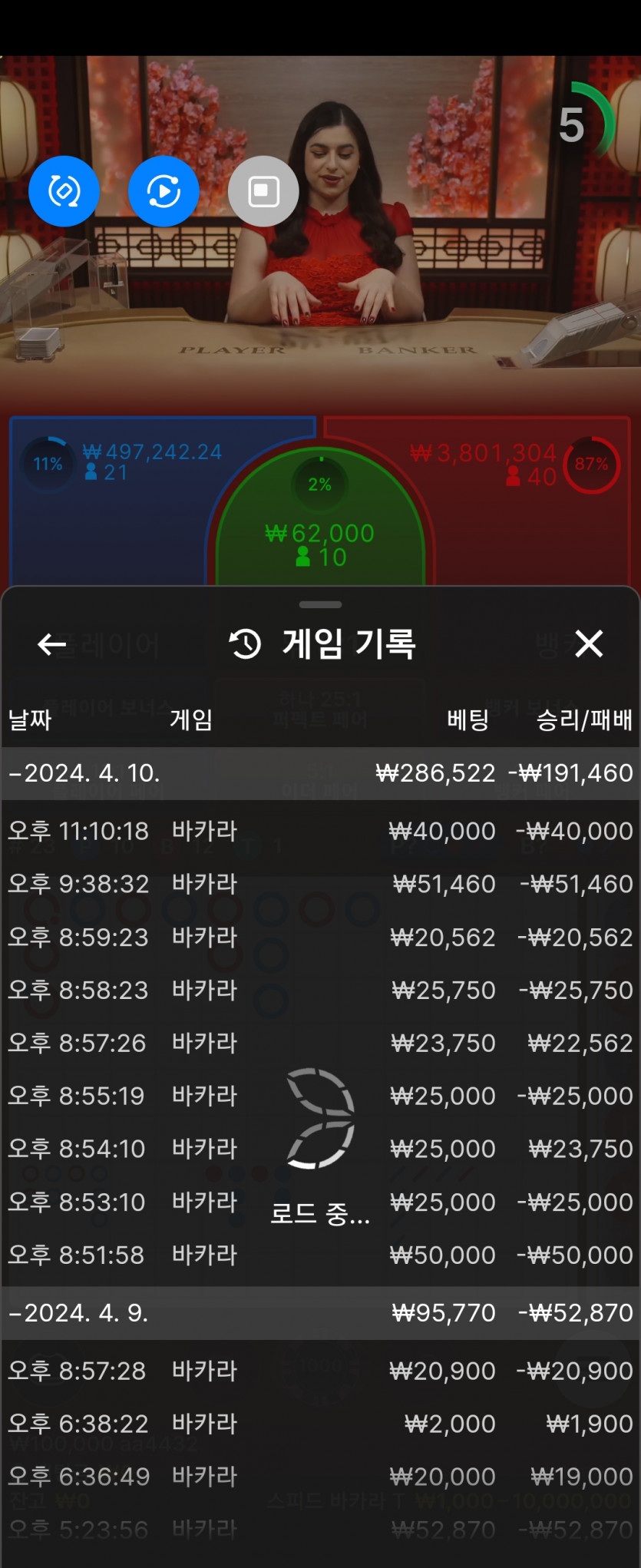Close the game history panel
Image resolution: width=641 pixels, height=1568 pixels.
tap(589, 643)
